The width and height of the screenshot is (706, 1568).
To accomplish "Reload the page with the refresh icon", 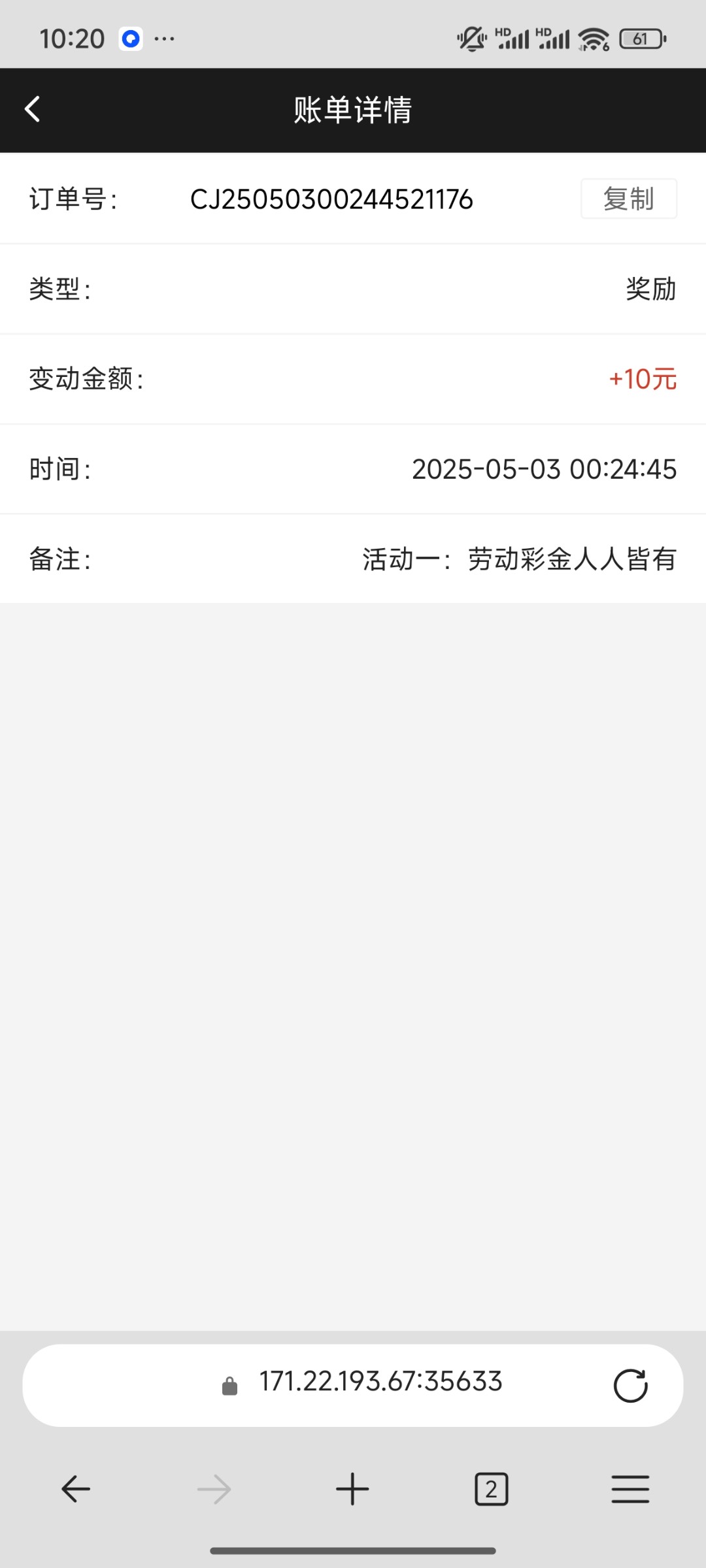I will tap(630, 1385).
